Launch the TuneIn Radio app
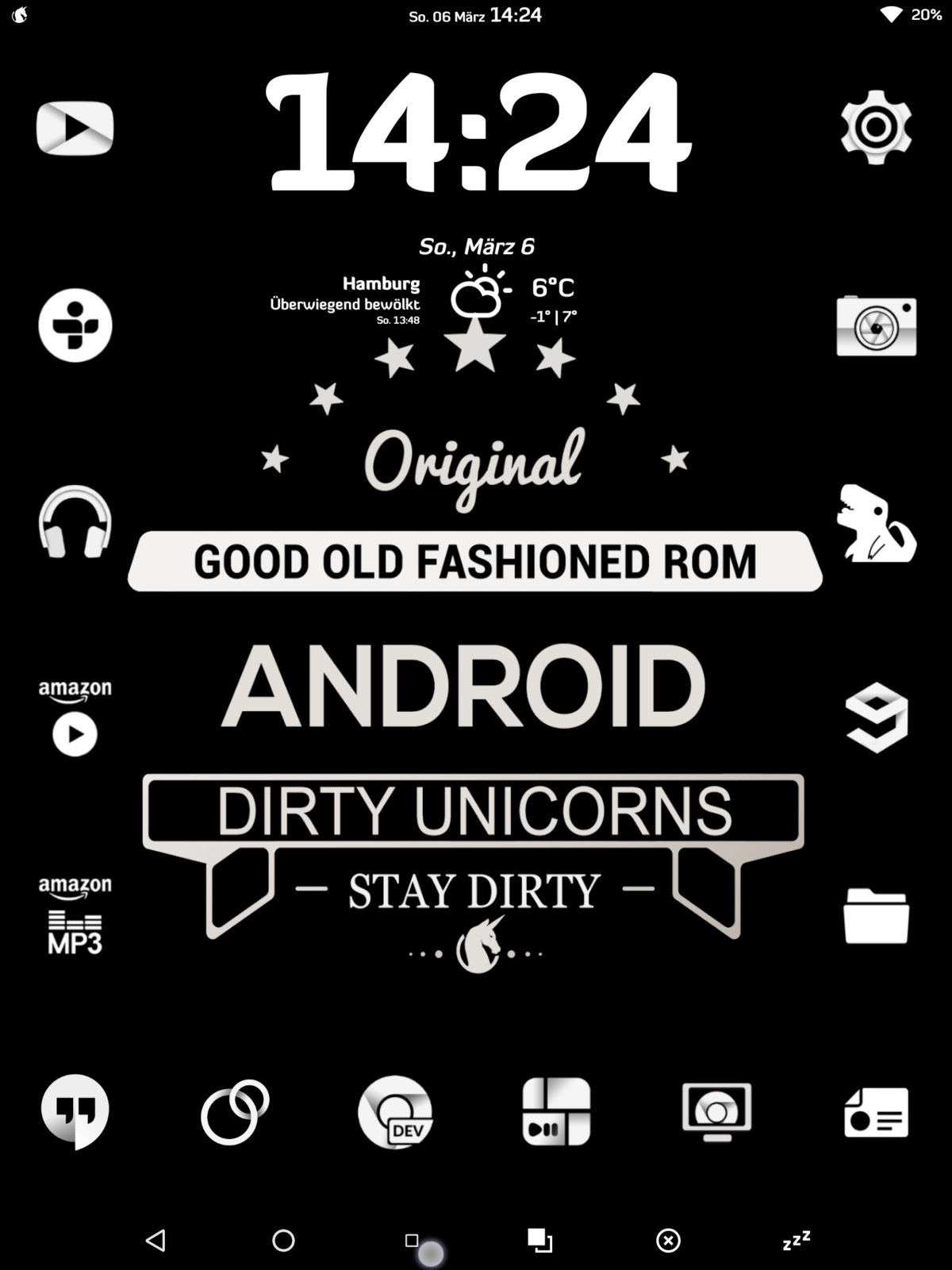952x1270 pixels. click(75, 325)
